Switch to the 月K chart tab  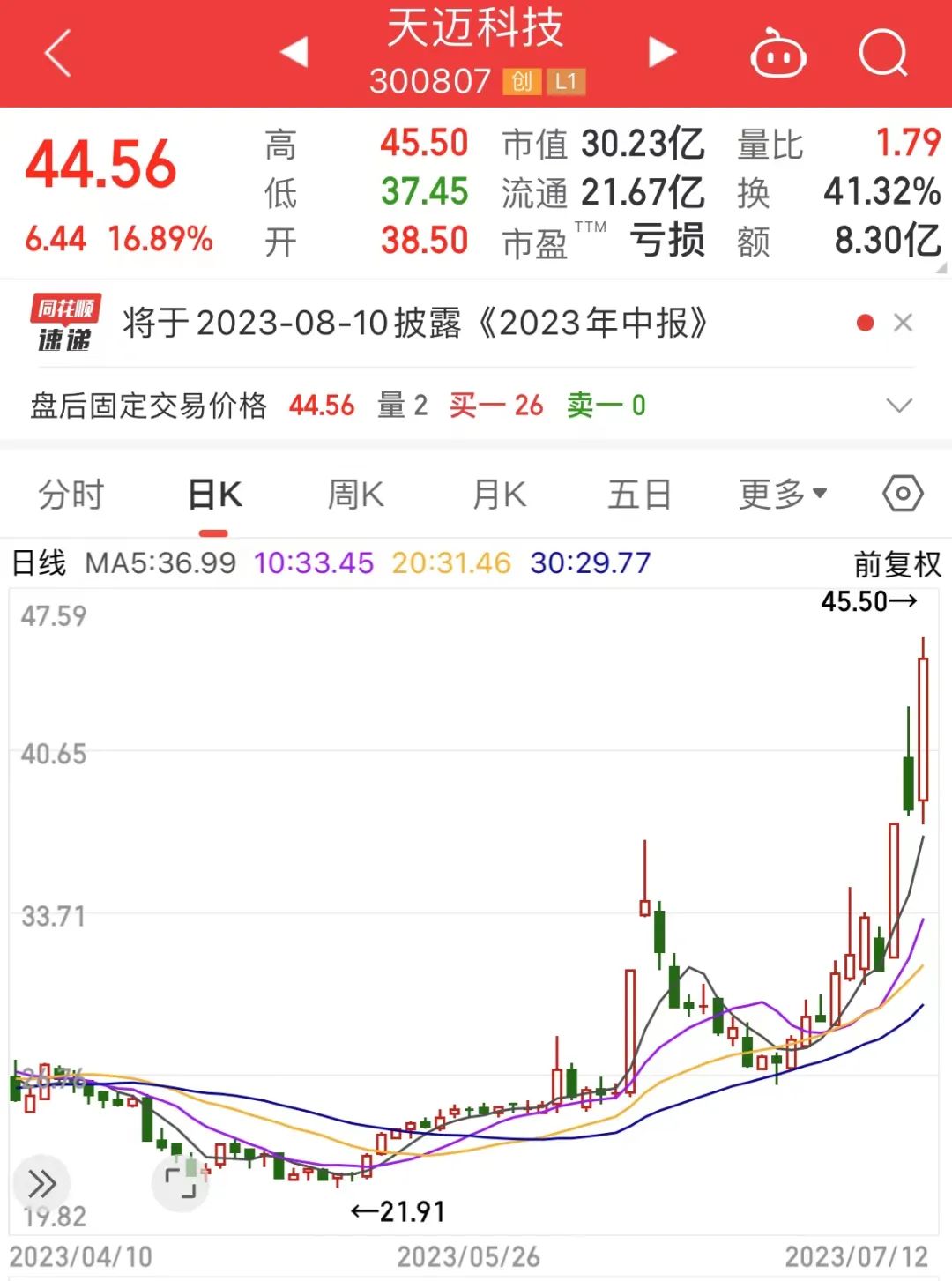[x=499, y=495]
